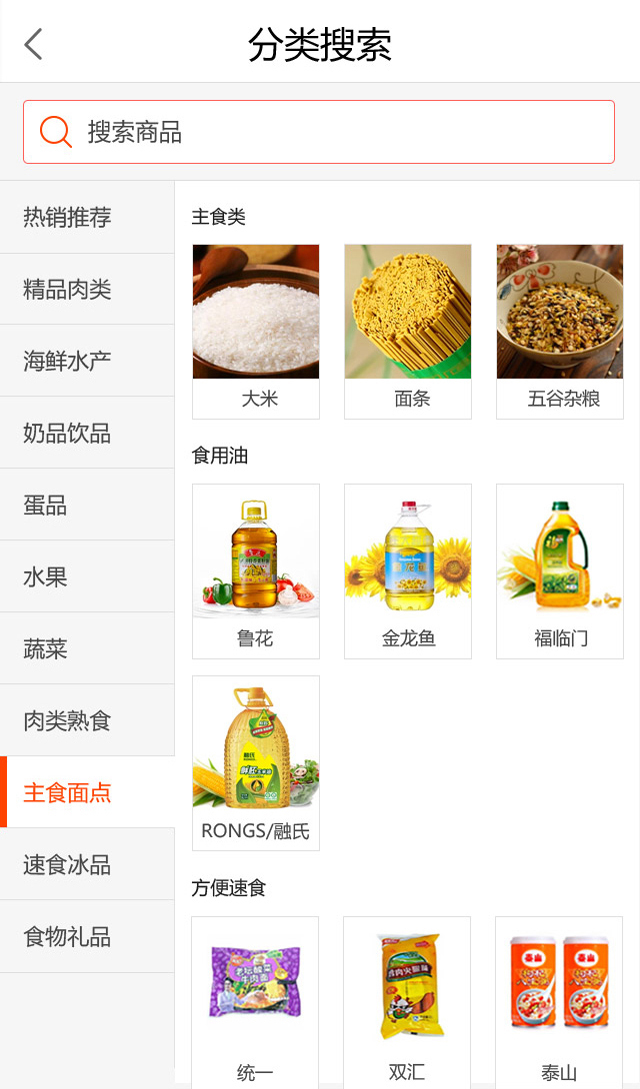View 鲁花 cooking oil products
640x1089 pixels.
256,571
